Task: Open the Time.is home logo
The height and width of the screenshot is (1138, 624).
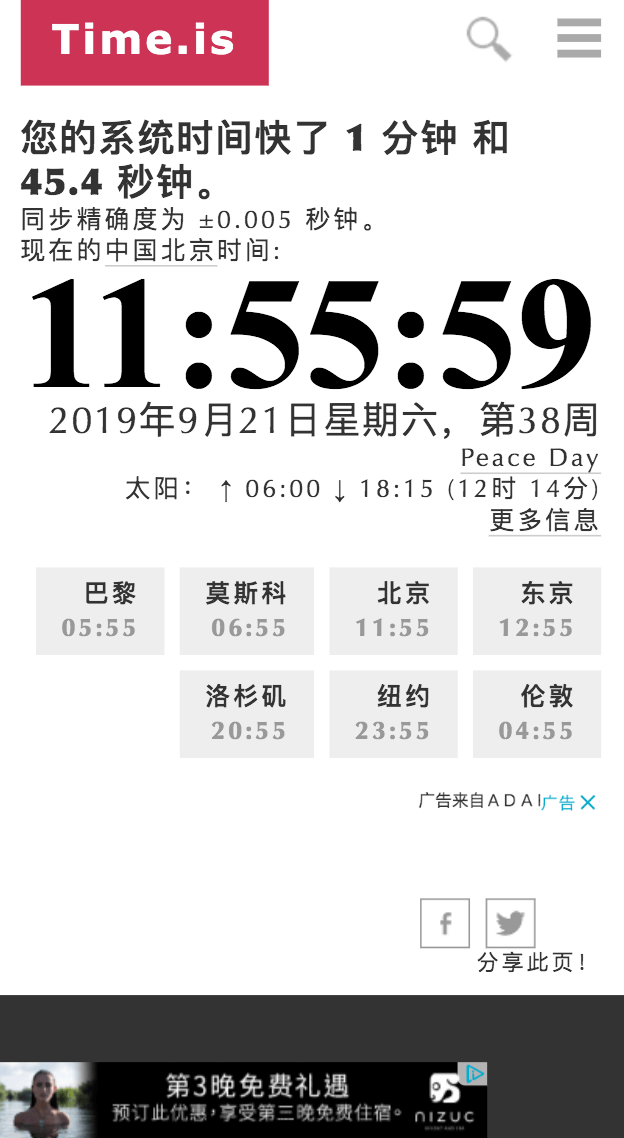Action: point(144,42)
